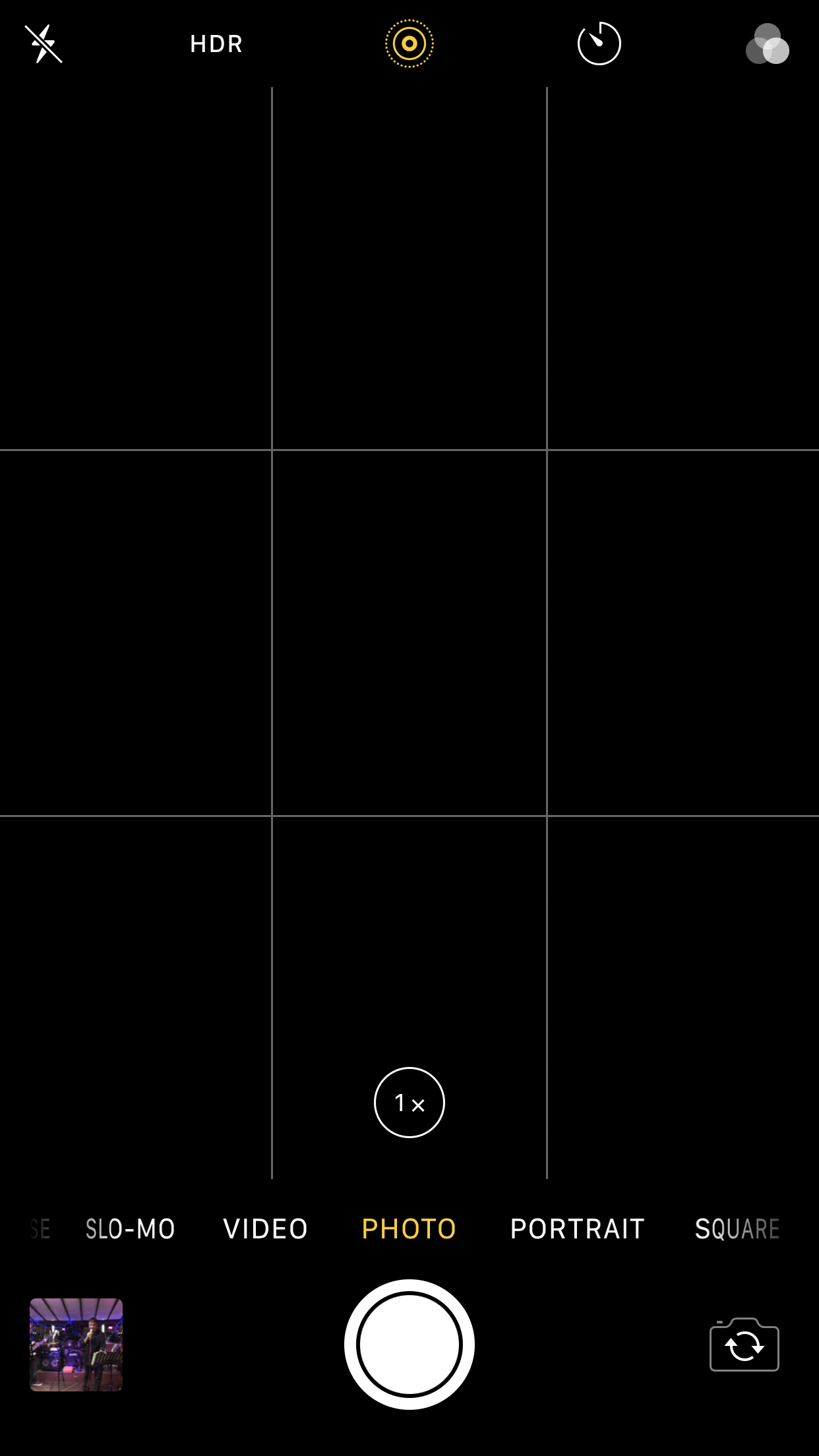Switch to VIDEO mode

pyautogui.click(x=266, y=1229)
